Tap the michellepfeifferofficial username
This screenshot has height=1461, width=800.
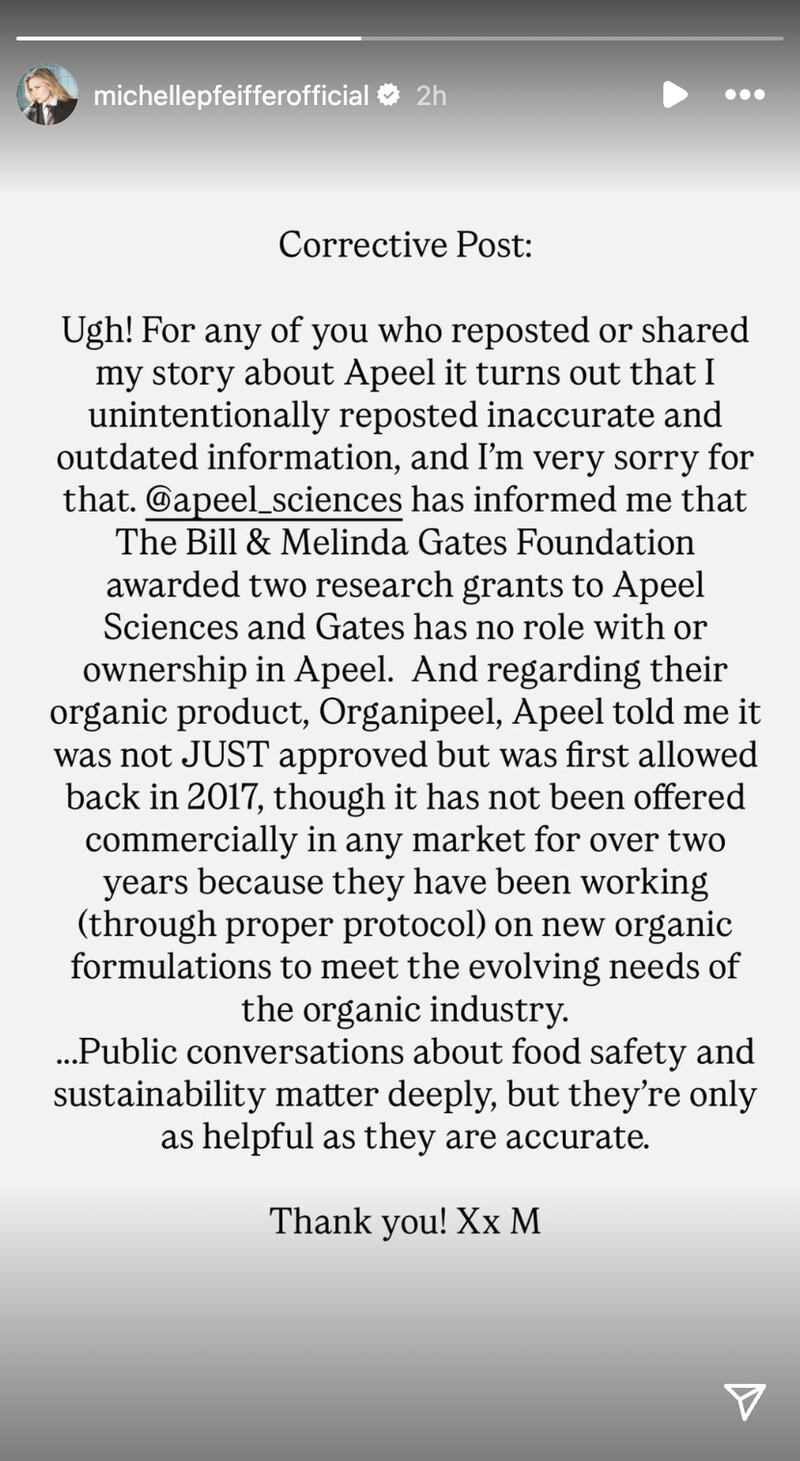[231, 95]
